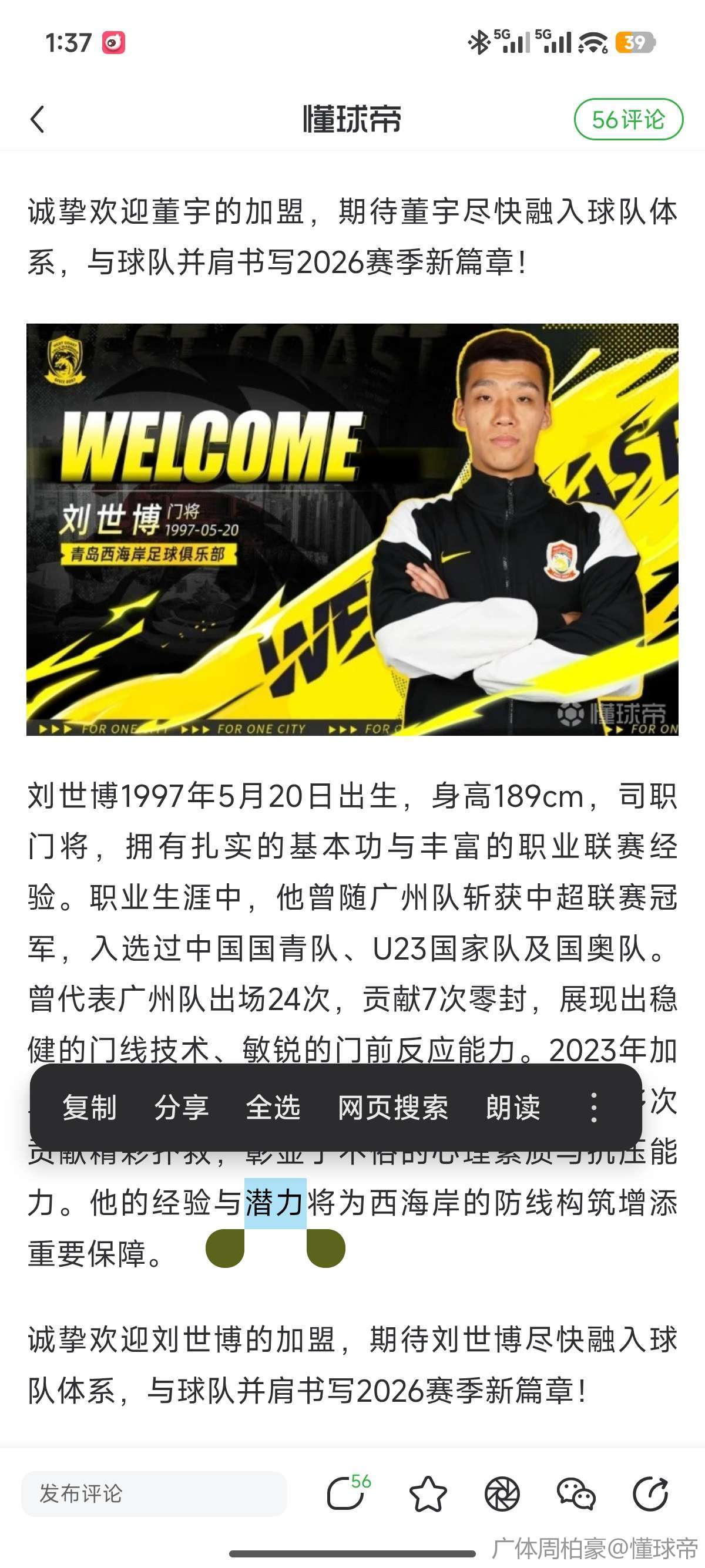
Task: Open more options in the selection menu
Action: (x=593, y=1107)
